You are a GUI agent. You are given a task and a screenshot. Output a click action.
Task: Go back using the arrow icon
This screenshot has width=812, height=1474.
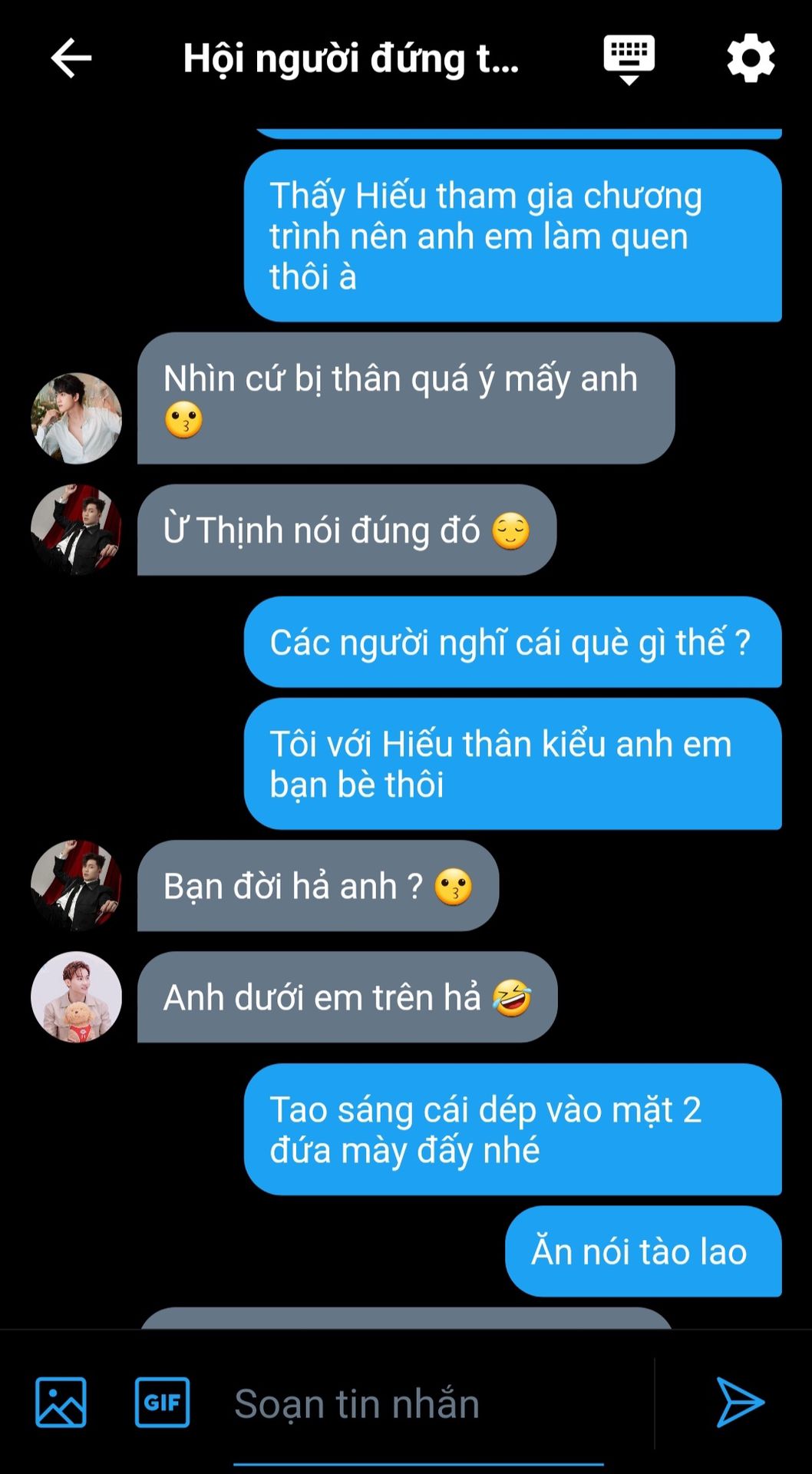click(x=71, y=58)
